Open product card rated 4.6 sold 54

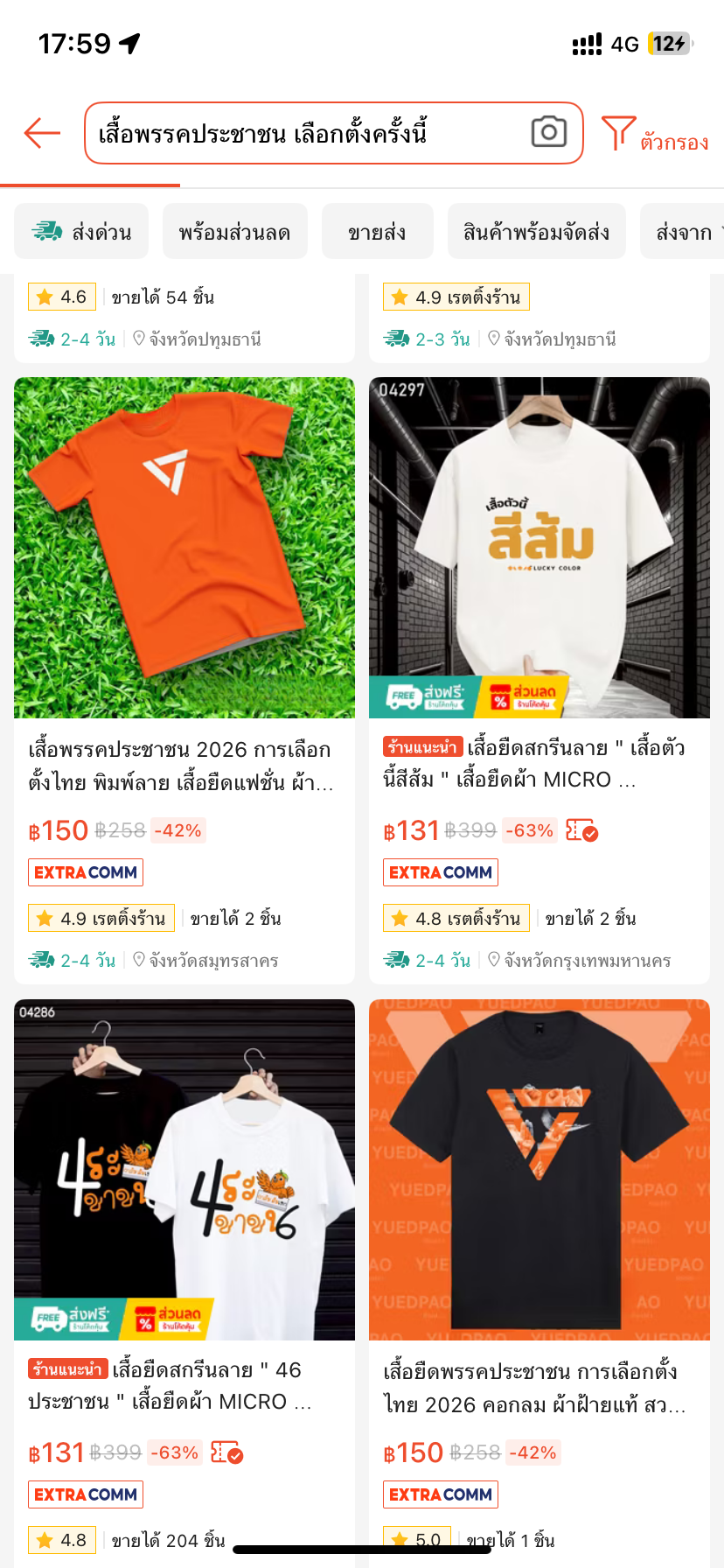[x=184, y=317]
